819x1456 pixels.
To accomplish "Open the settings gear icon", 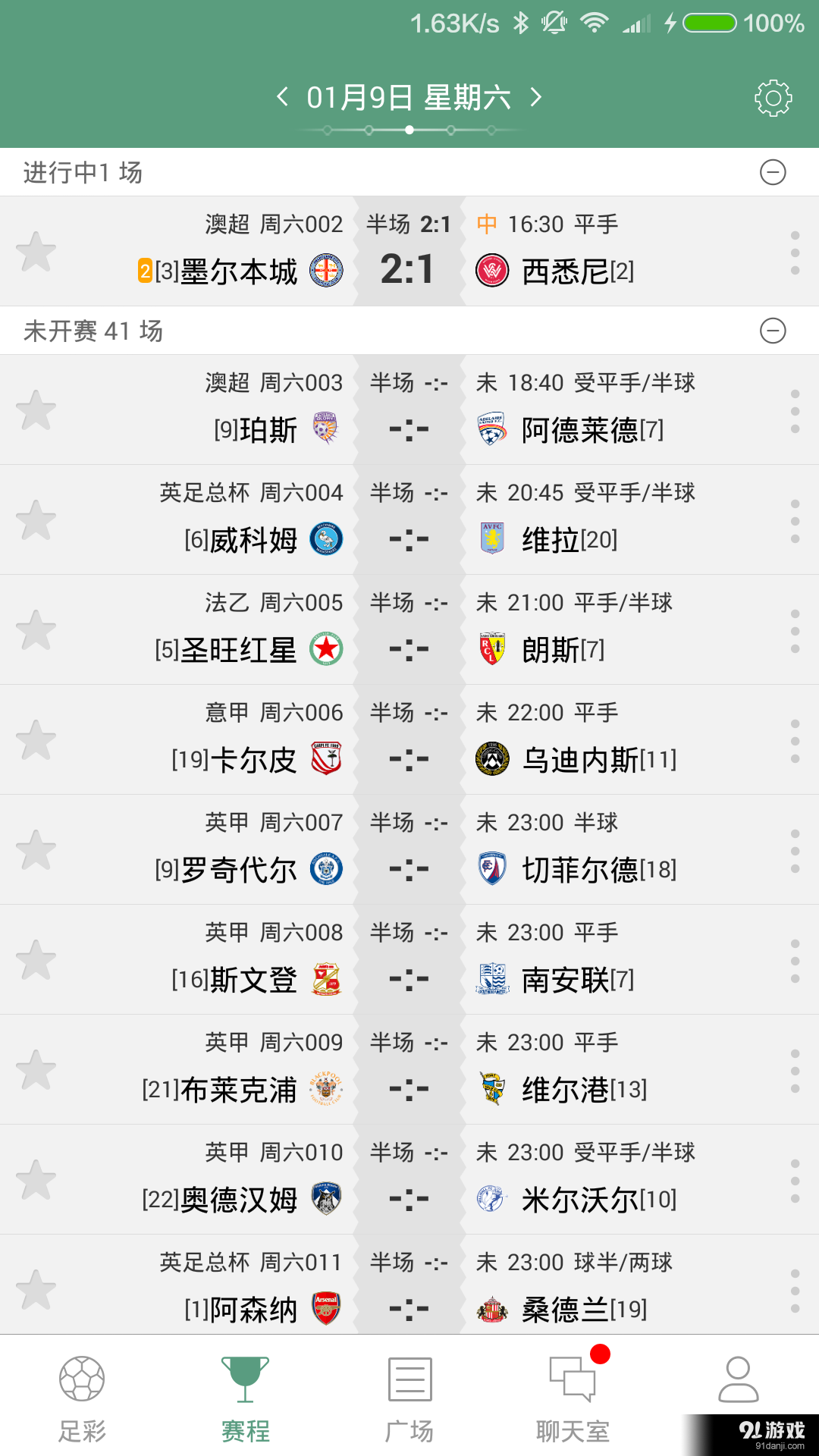I will click(x=773, y=97).
